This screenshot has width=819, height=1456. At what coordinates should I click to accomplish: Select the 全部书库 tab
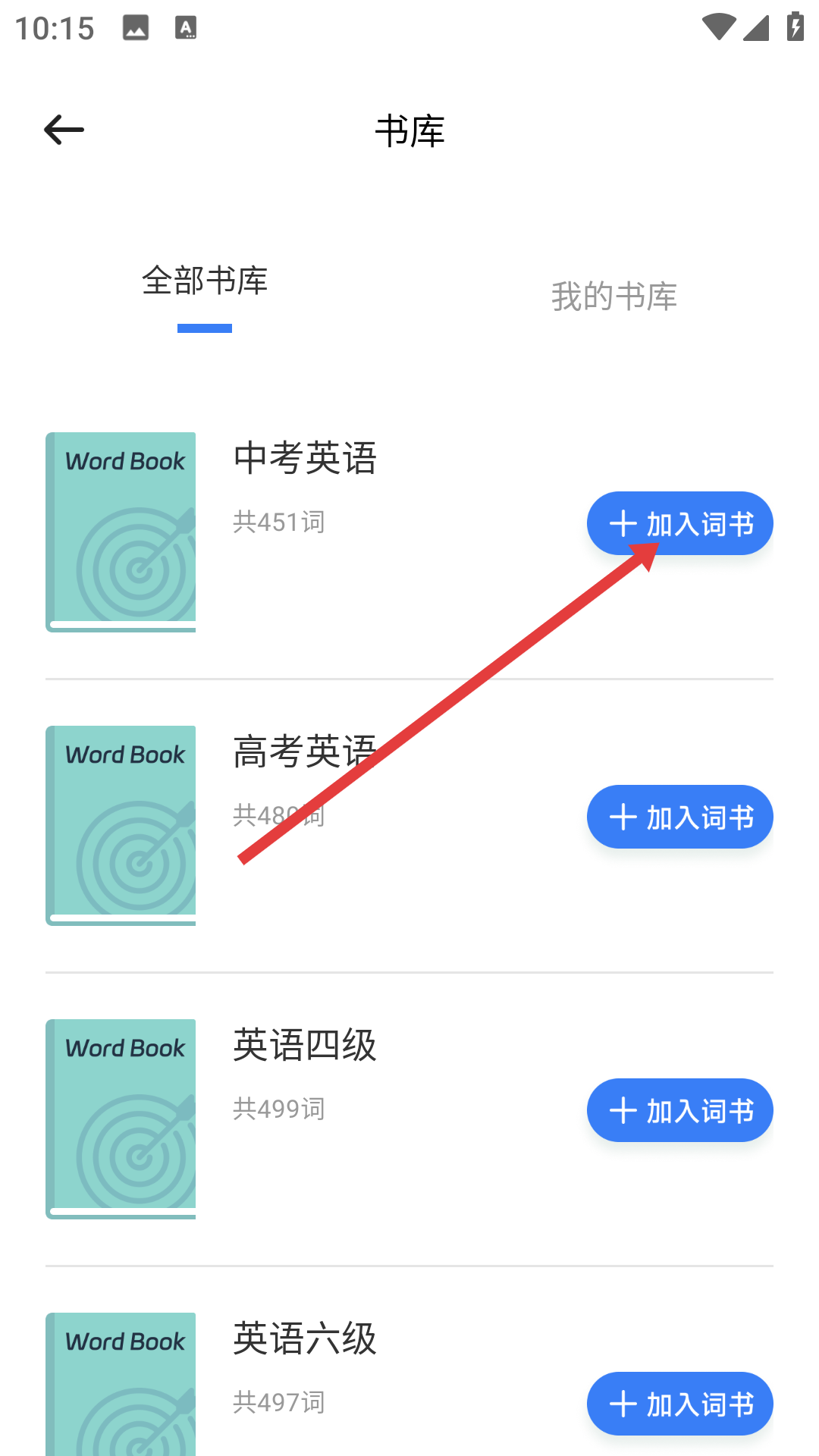(205, 281)
